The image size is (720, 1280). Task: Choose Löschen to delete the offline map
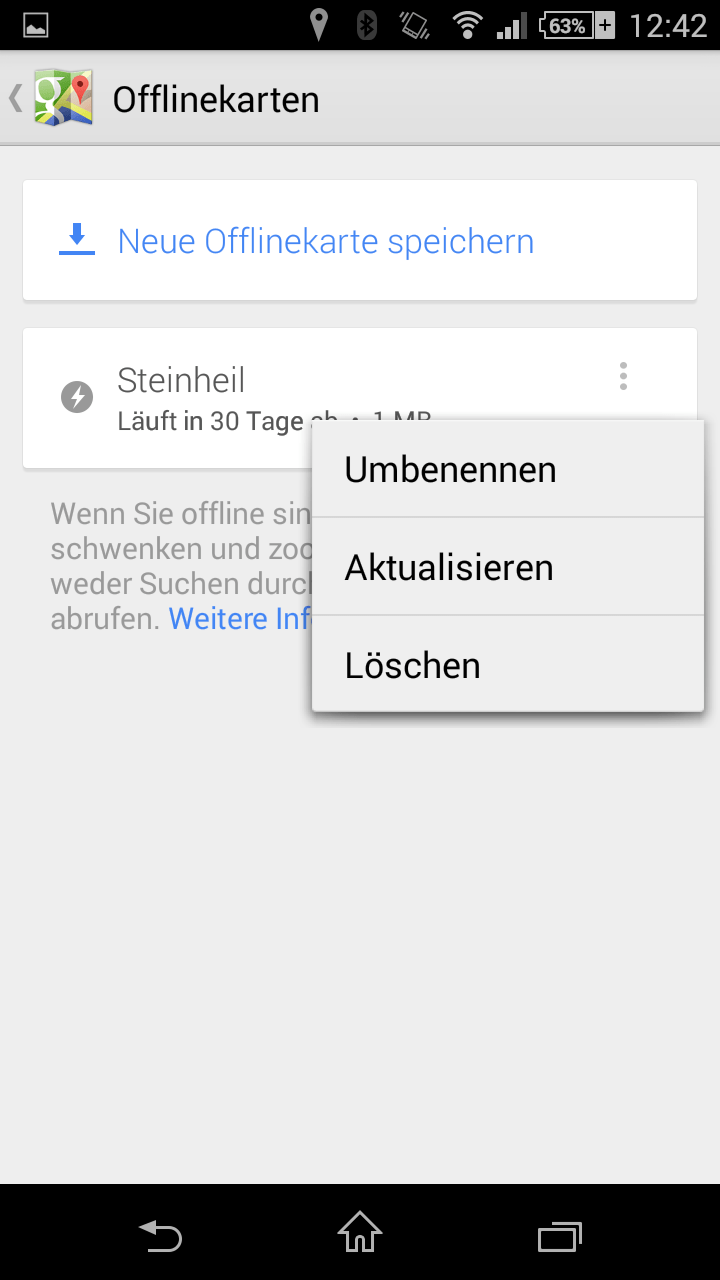412,664
